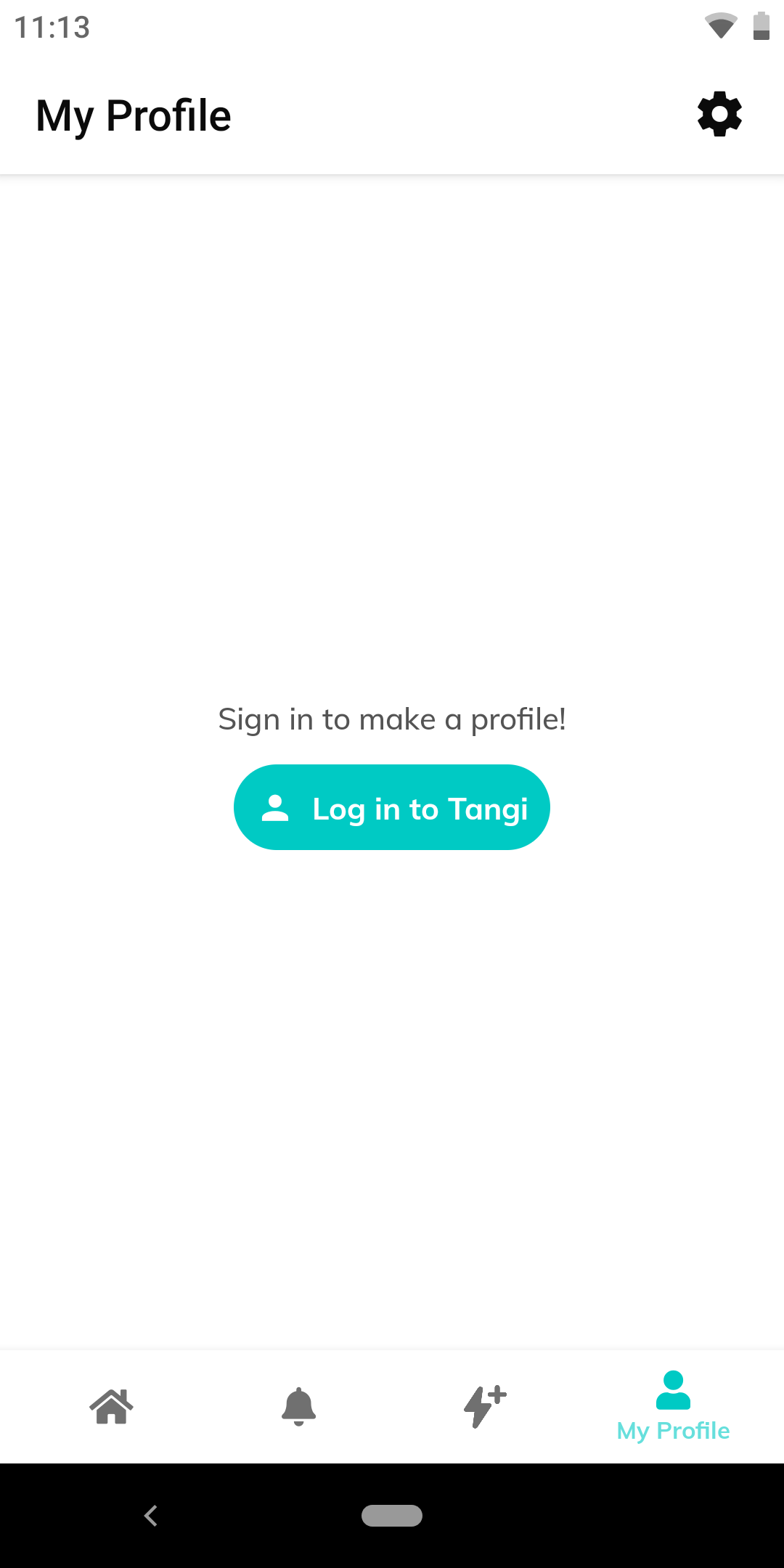Open the settings gear

pyautogui.click(x=719, y=114)
